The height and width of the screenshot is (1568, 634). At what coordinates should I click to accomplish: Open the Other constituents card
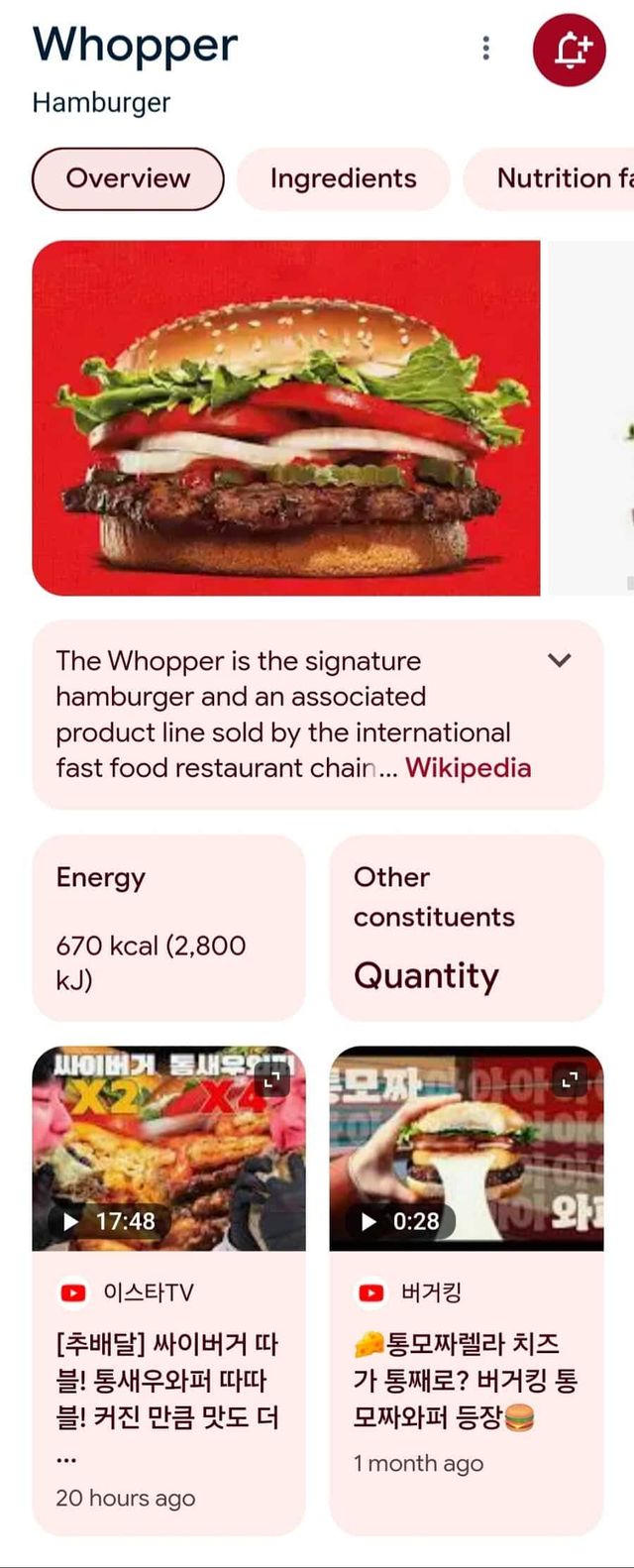(466, 928)
